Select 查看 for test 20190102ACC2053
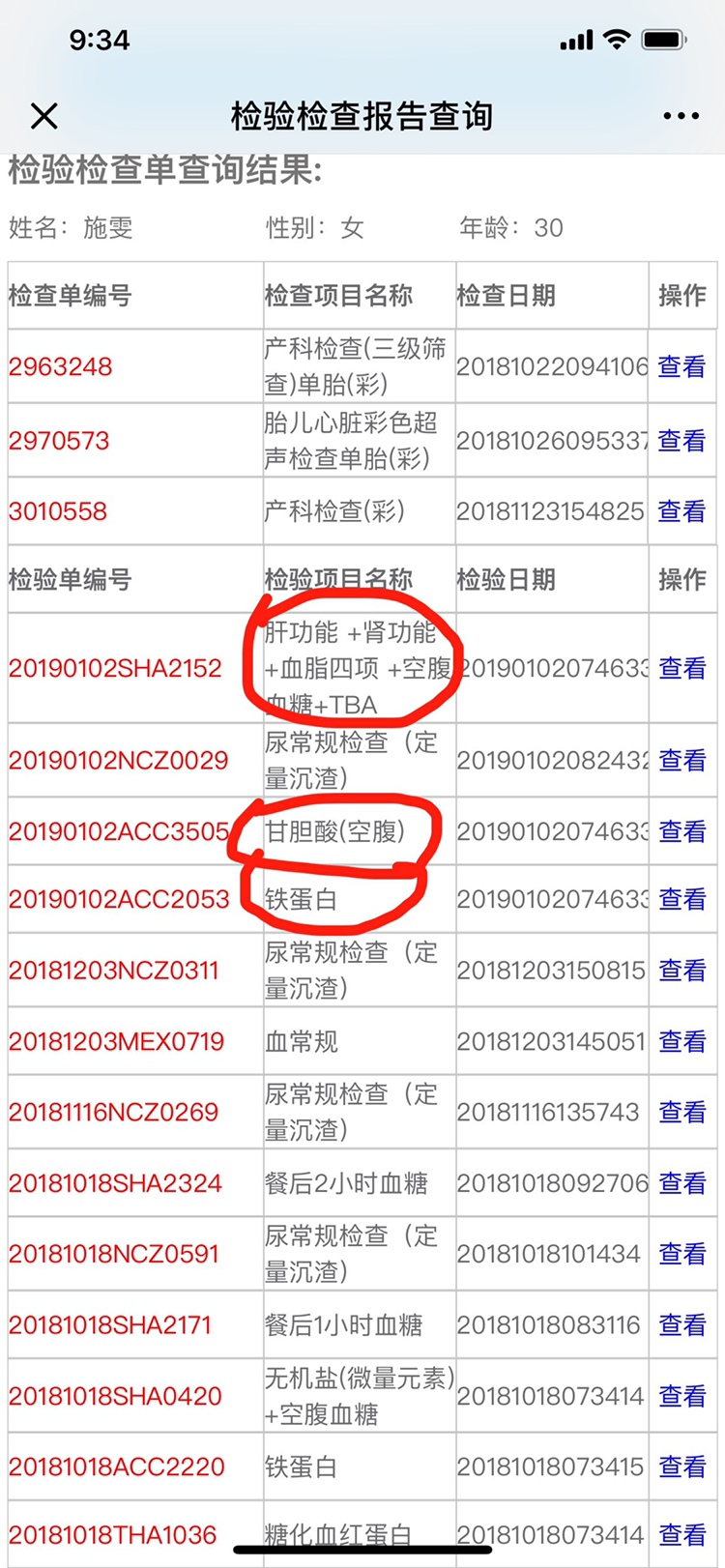725x1568 pixels. tap(681, 899)
